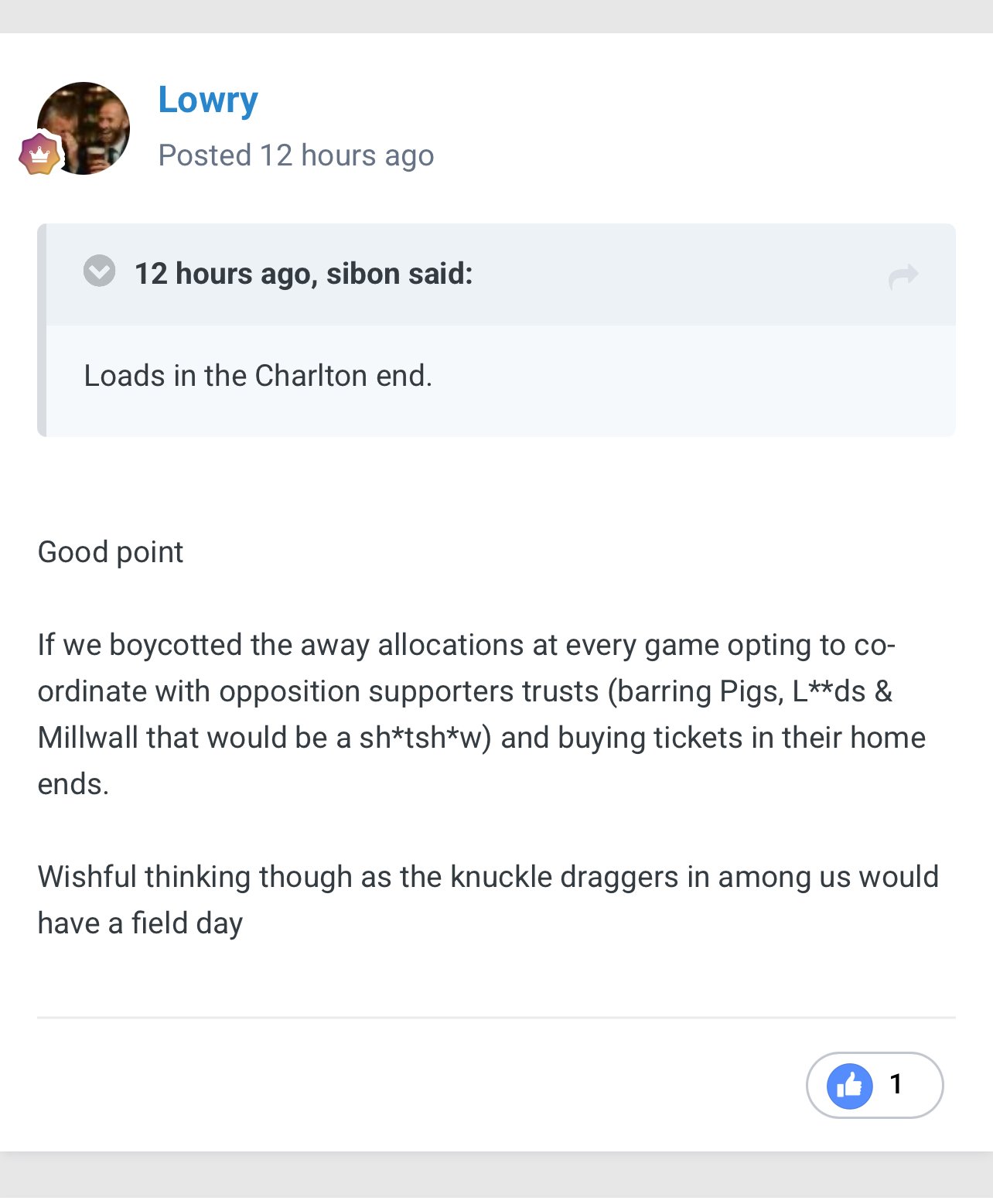Collapse the quote from sibon
The height and width of the screenshot is (1204, 993).
(x=99, y=271)
